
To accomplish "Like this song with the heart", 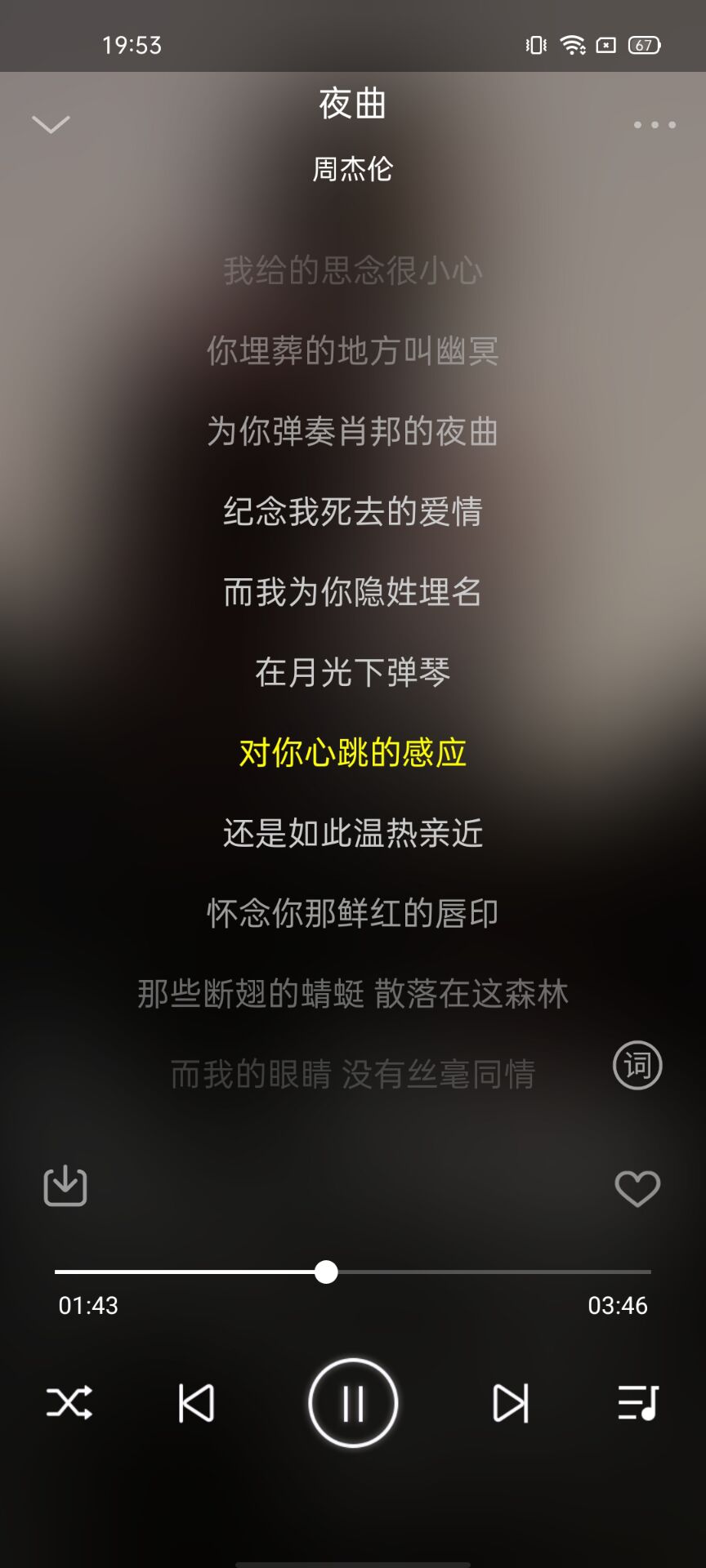I will [637, 1188].
